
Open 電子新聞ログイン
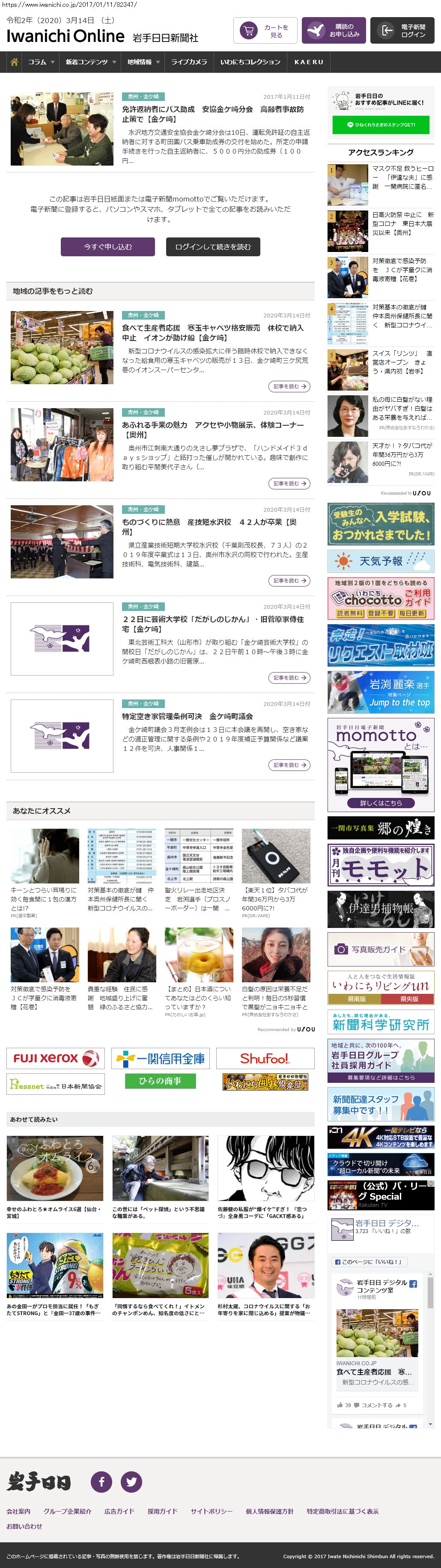coord(402,31)
